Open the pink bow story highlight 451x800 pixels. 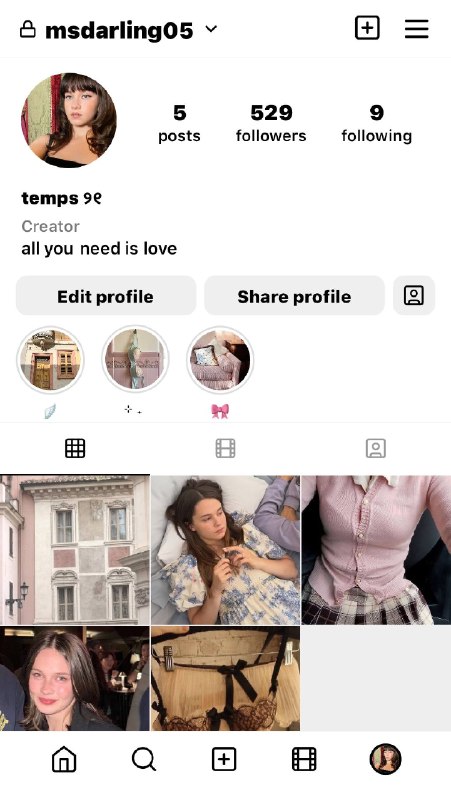coord(220,360)
